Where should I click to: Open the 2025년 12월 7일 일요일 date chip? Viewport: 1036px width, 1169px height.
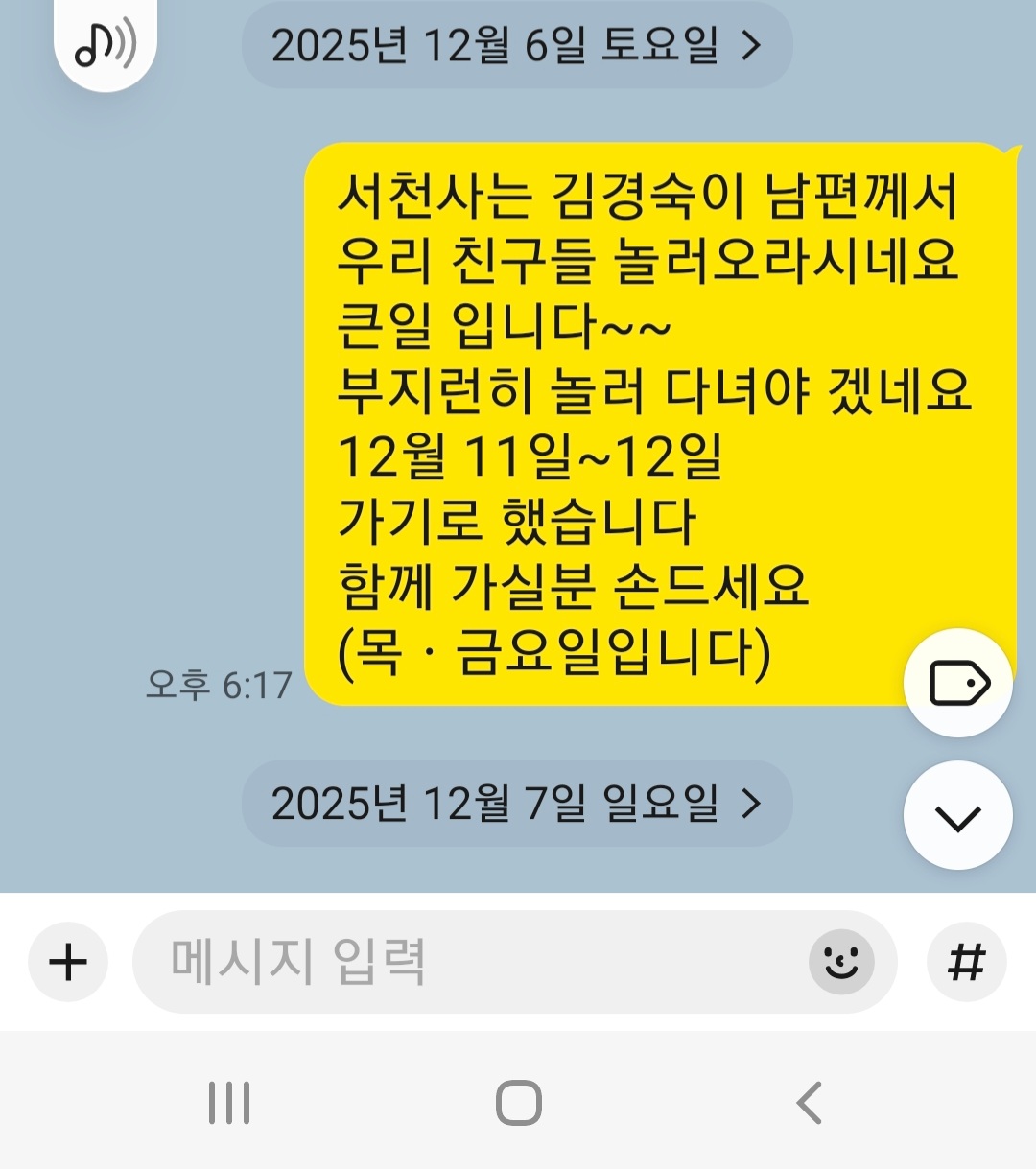516,804
